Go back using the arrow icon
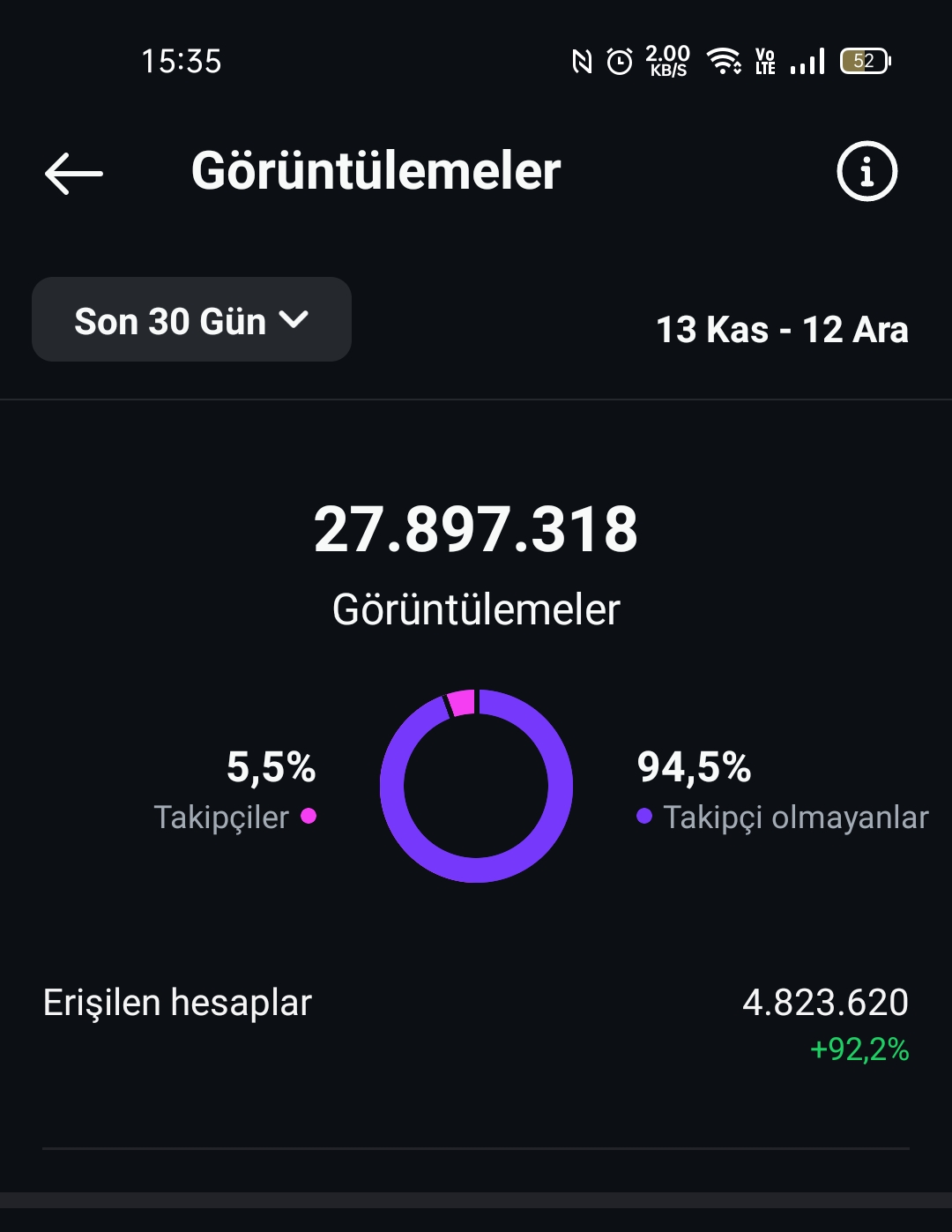Image resolution: width=952 pixels, height=1232 pixels. 74,173
